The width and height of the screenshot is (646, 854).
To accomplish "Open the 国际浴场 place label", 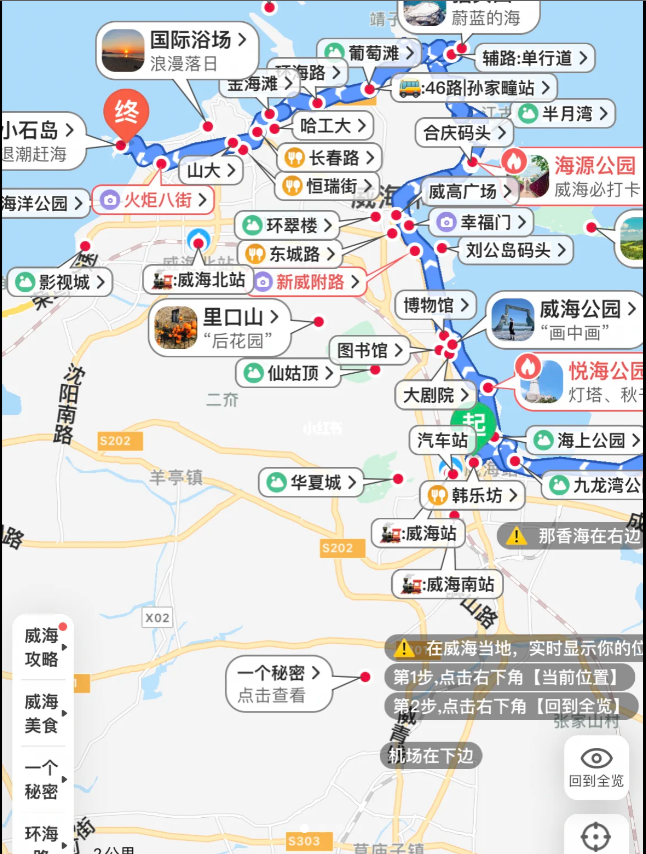I will [178, 51].
